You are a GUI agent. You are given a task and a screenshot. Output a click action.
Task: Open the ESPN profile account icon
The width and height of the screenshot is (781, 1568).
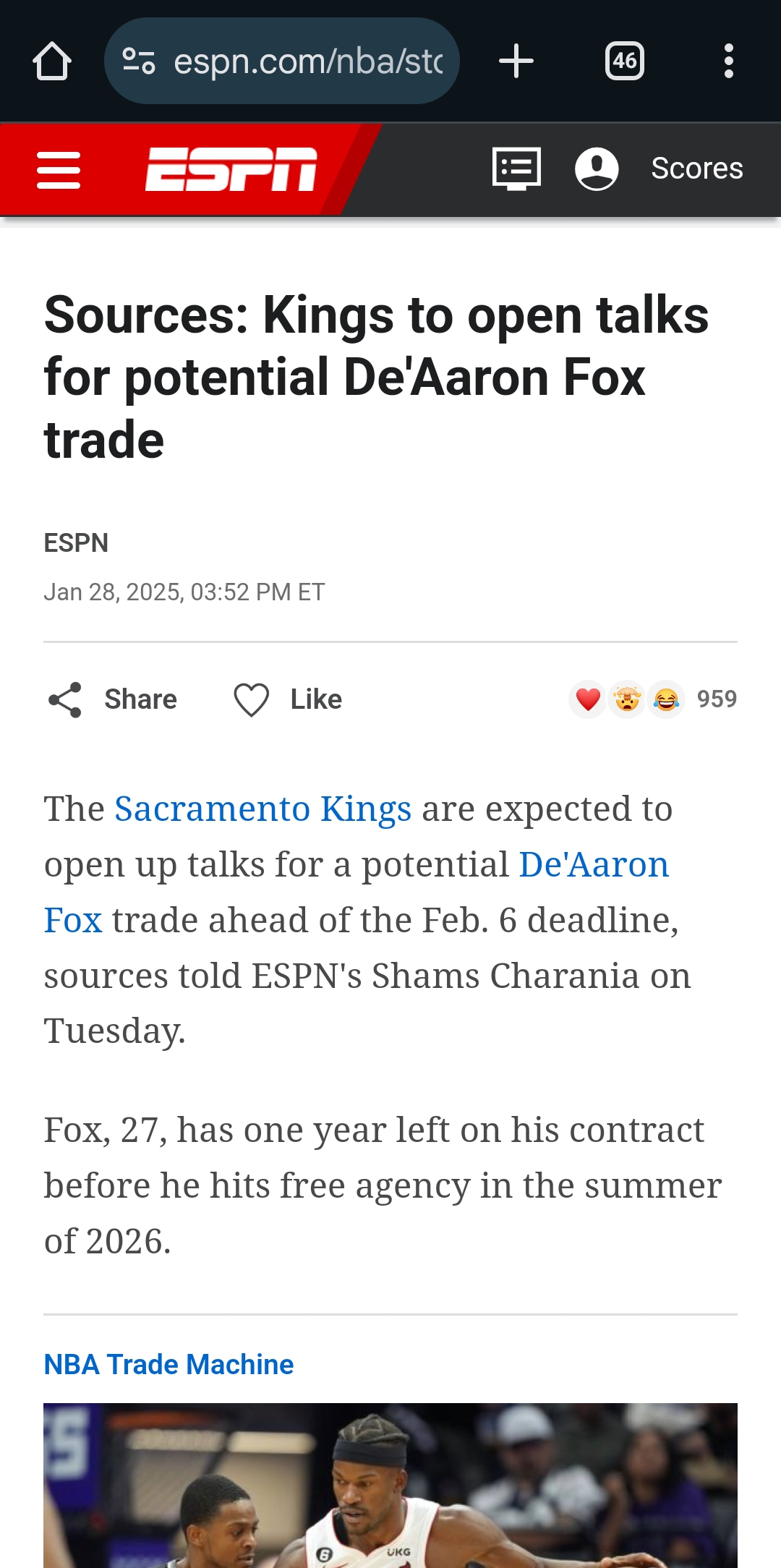pos(597,169)
